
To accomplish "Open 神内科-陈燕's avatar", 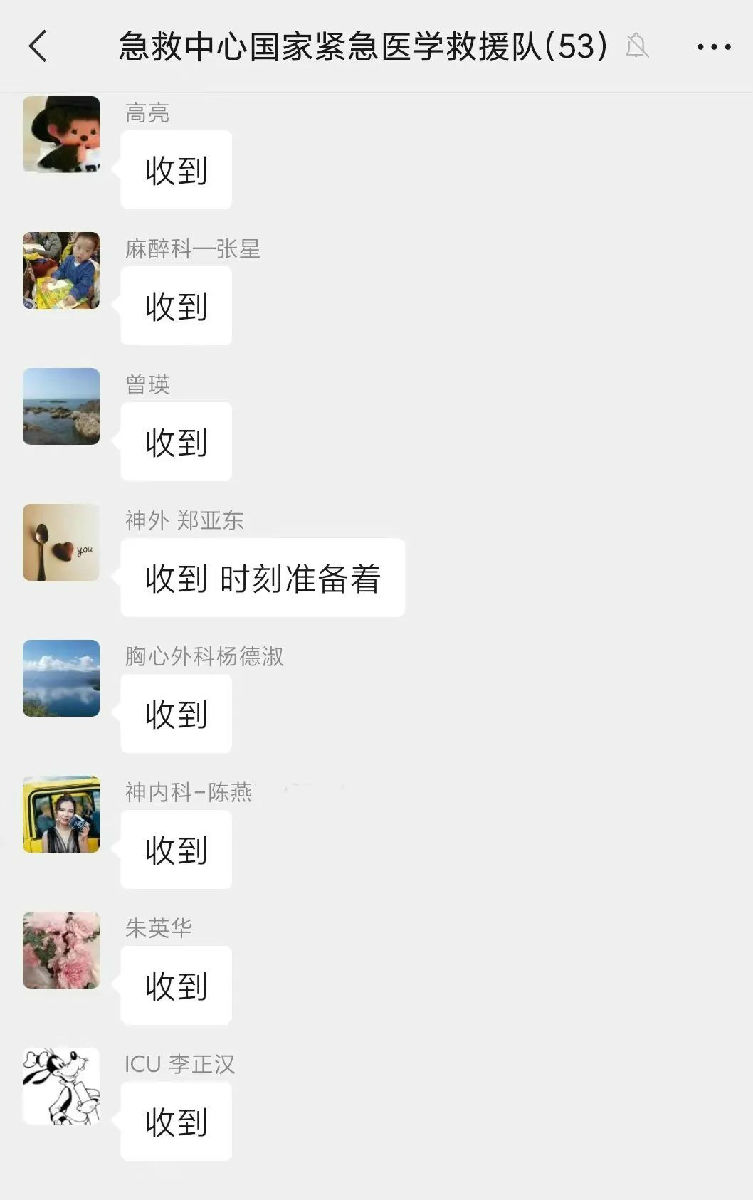I will (61, 814).
